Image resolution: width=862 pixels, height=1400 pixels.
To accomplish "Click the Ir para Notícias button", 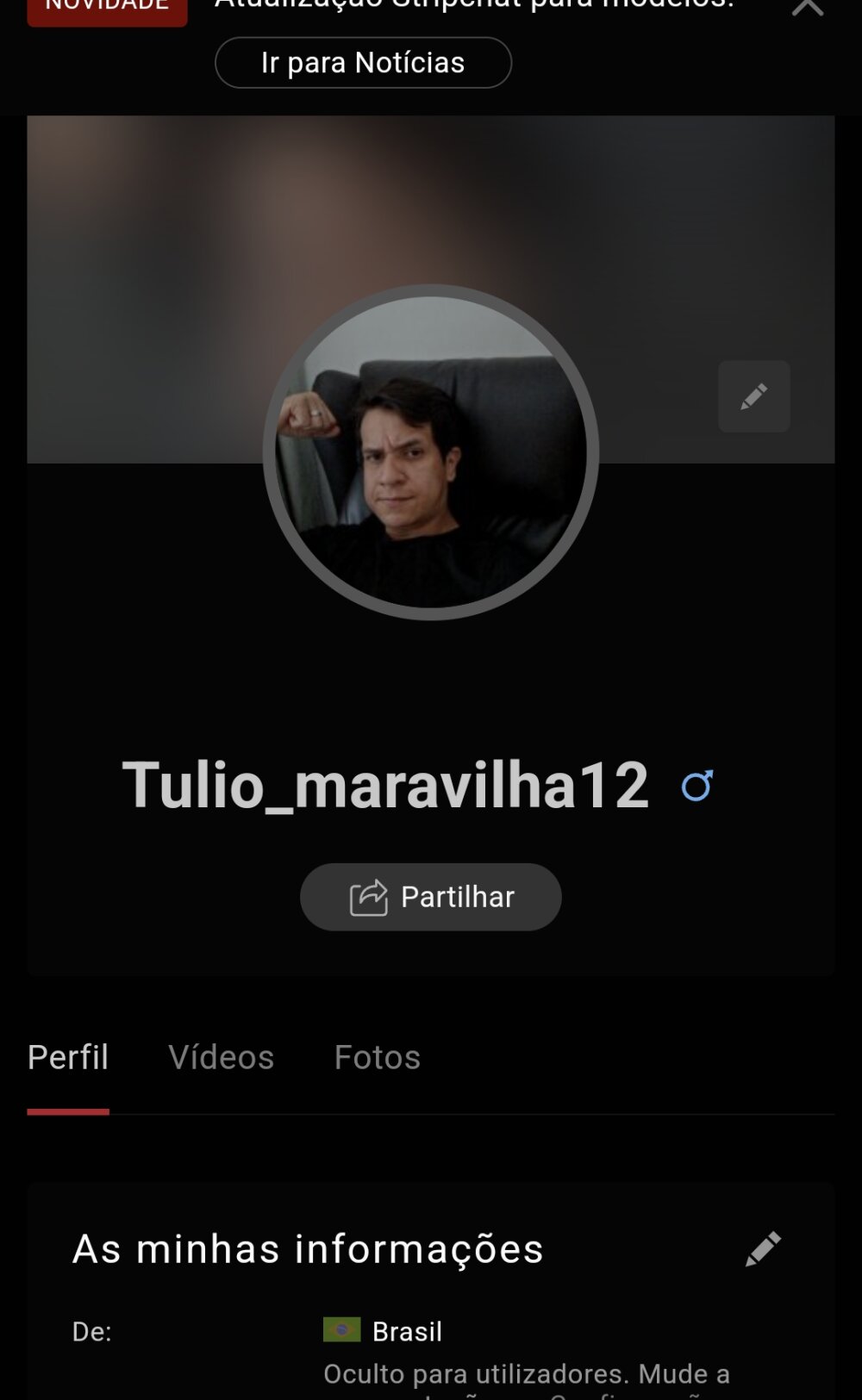I will click(363, 62).
